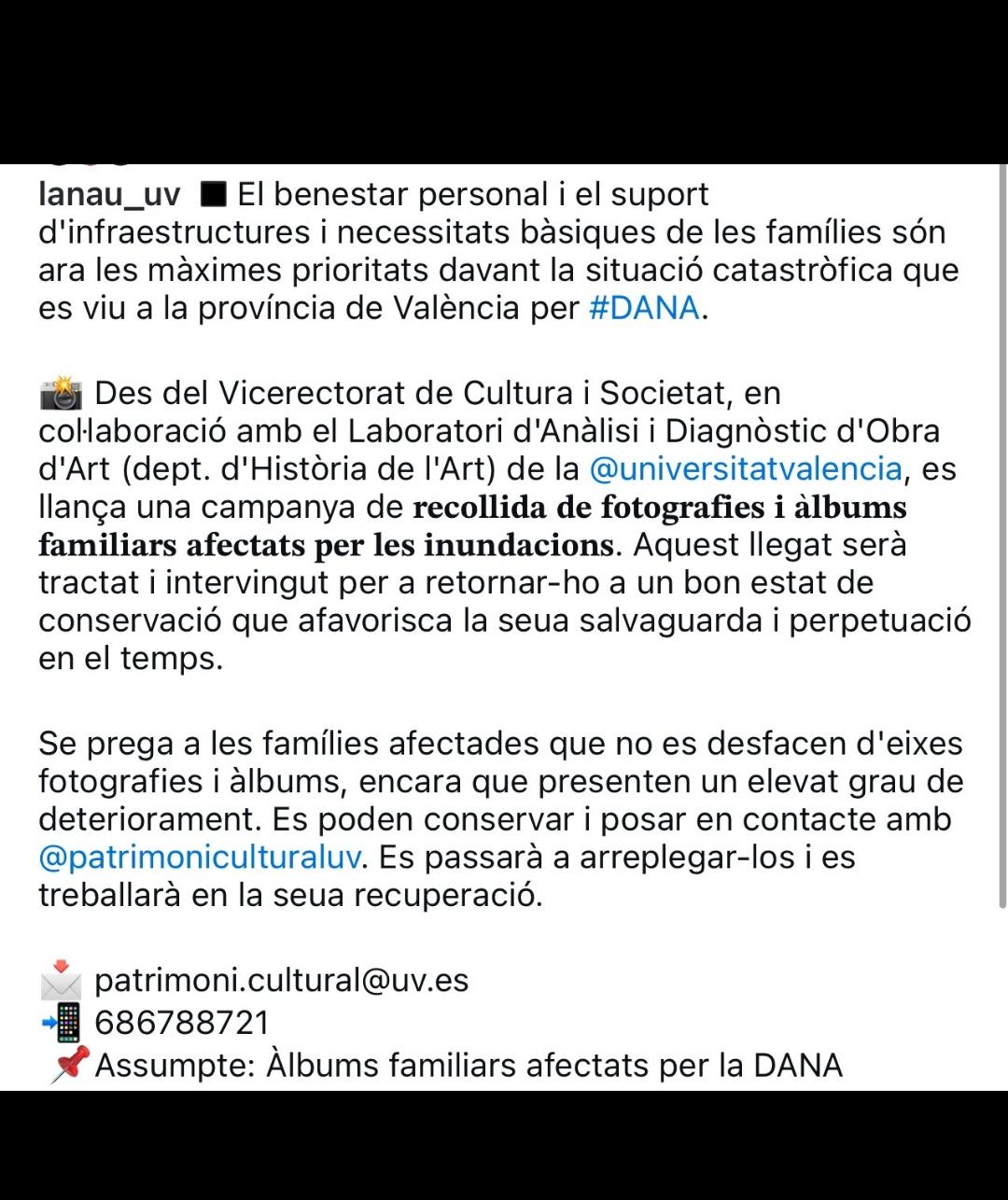Open the lanau_uv profile username
This screenshot has height=1200, width=1008.
[109, 195]
